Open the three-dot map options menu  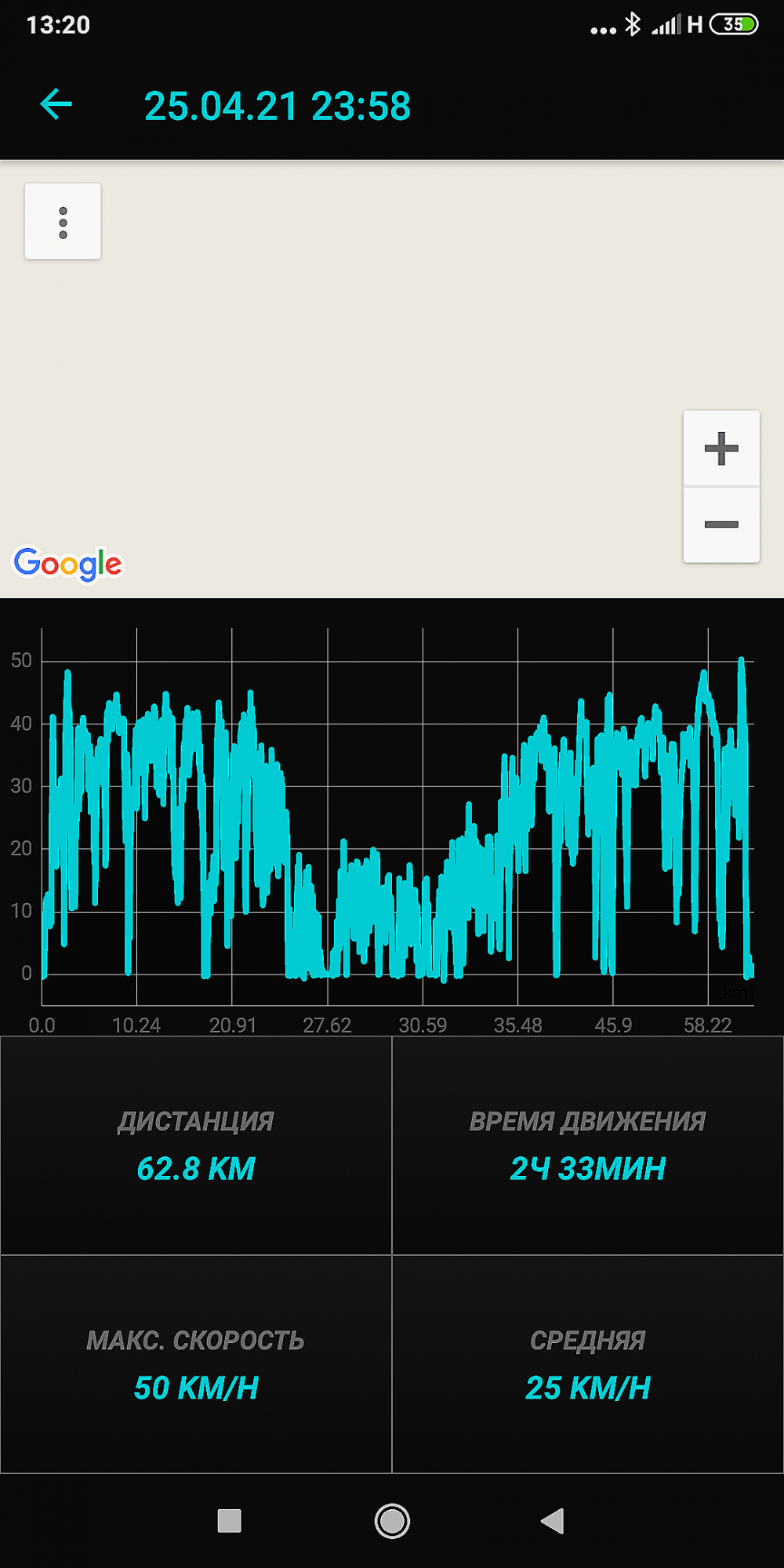coord(63,222)
